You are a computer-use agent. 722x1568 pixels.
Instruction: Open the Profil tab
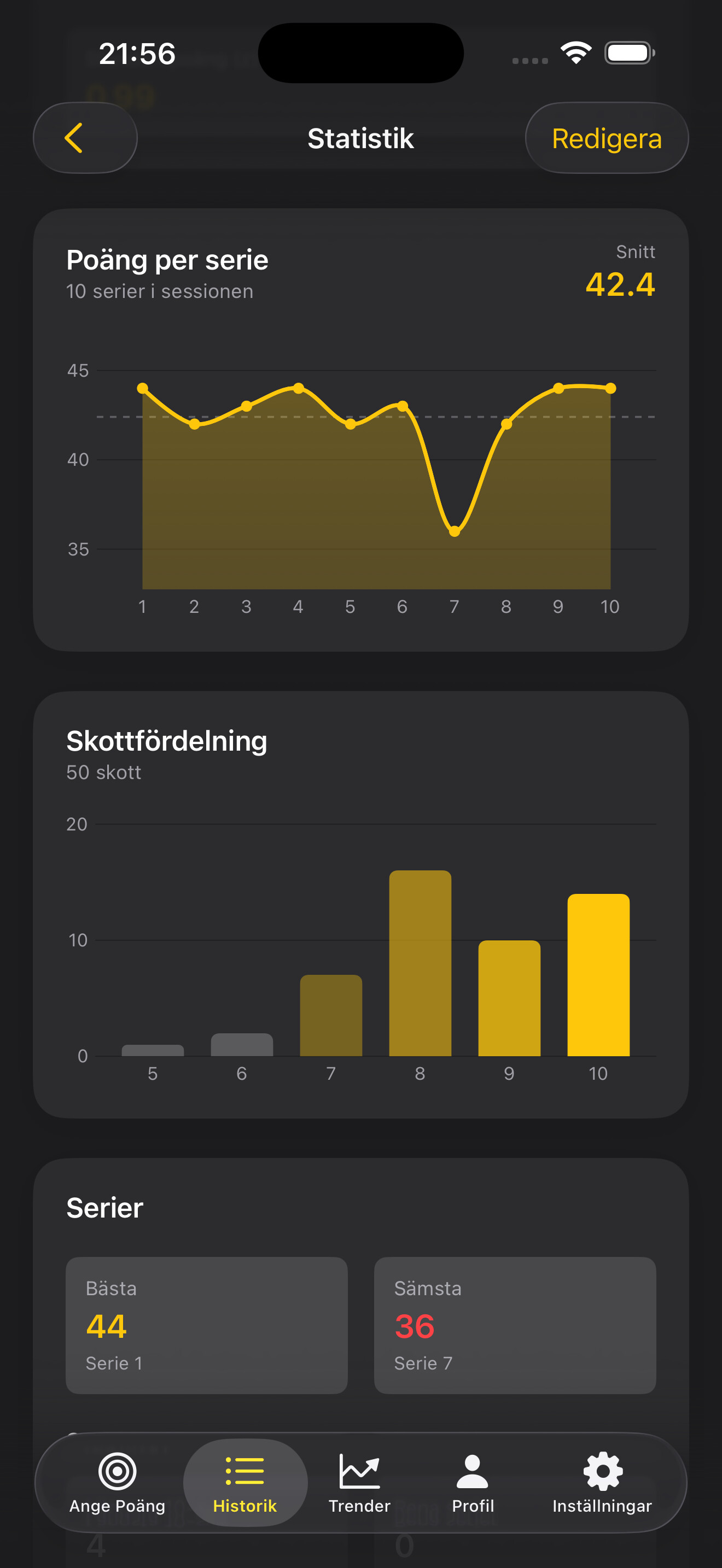[x=473, y=1483]
